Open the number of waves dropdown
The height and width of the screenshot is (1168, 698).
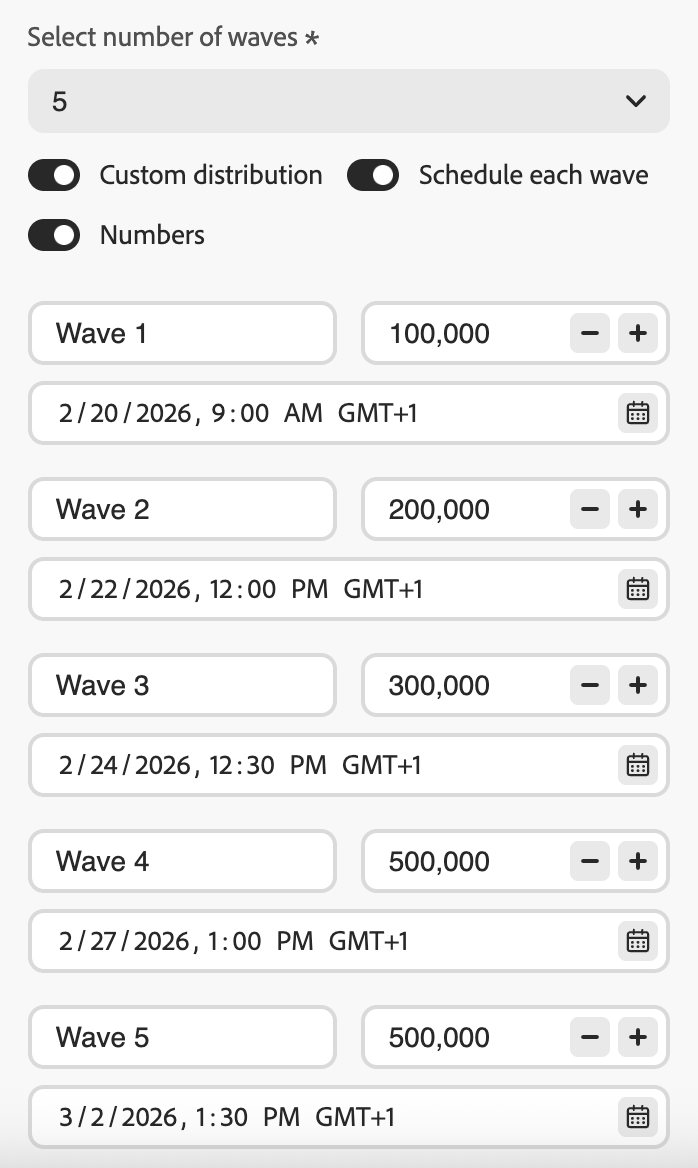[x=348, y=101]
